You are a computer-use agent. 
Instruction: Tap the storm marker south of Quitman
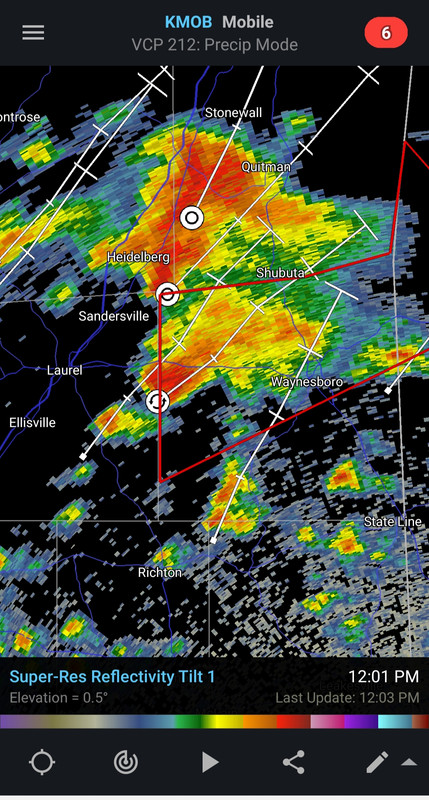[x=192, y=218]
